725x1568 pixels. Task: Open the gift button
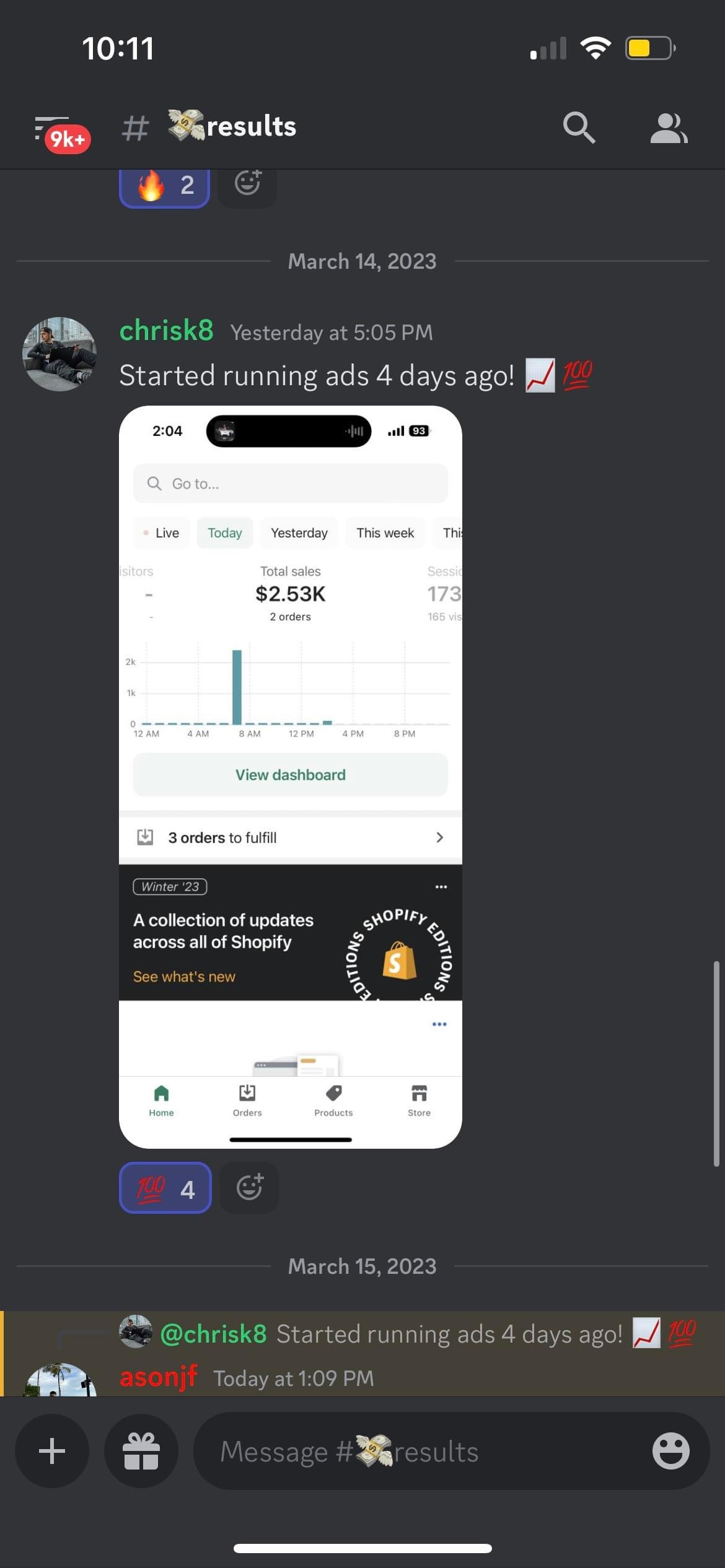[x=141, y=1451]
